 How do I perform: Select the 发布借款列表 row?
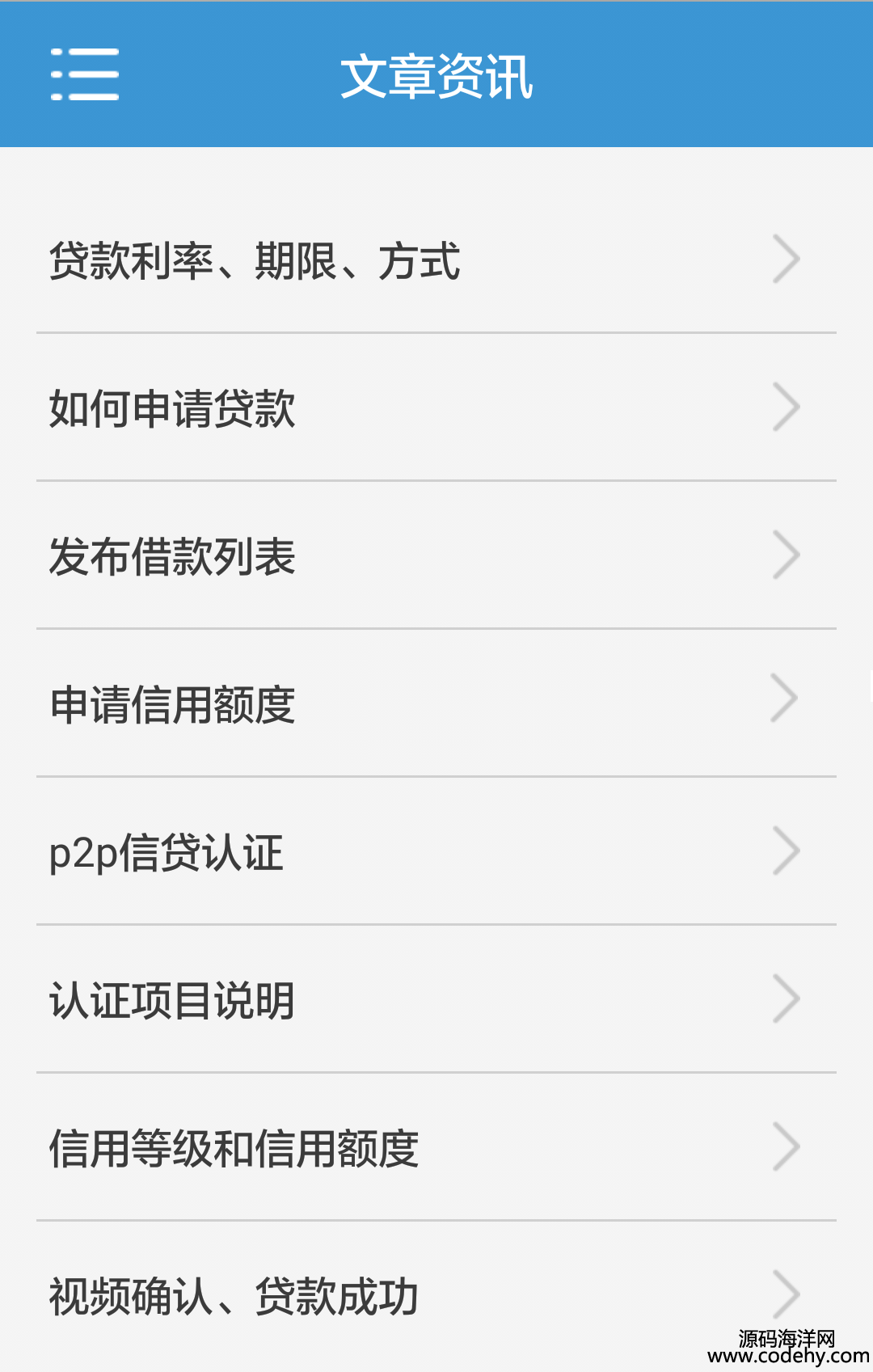tap(436, 556)
